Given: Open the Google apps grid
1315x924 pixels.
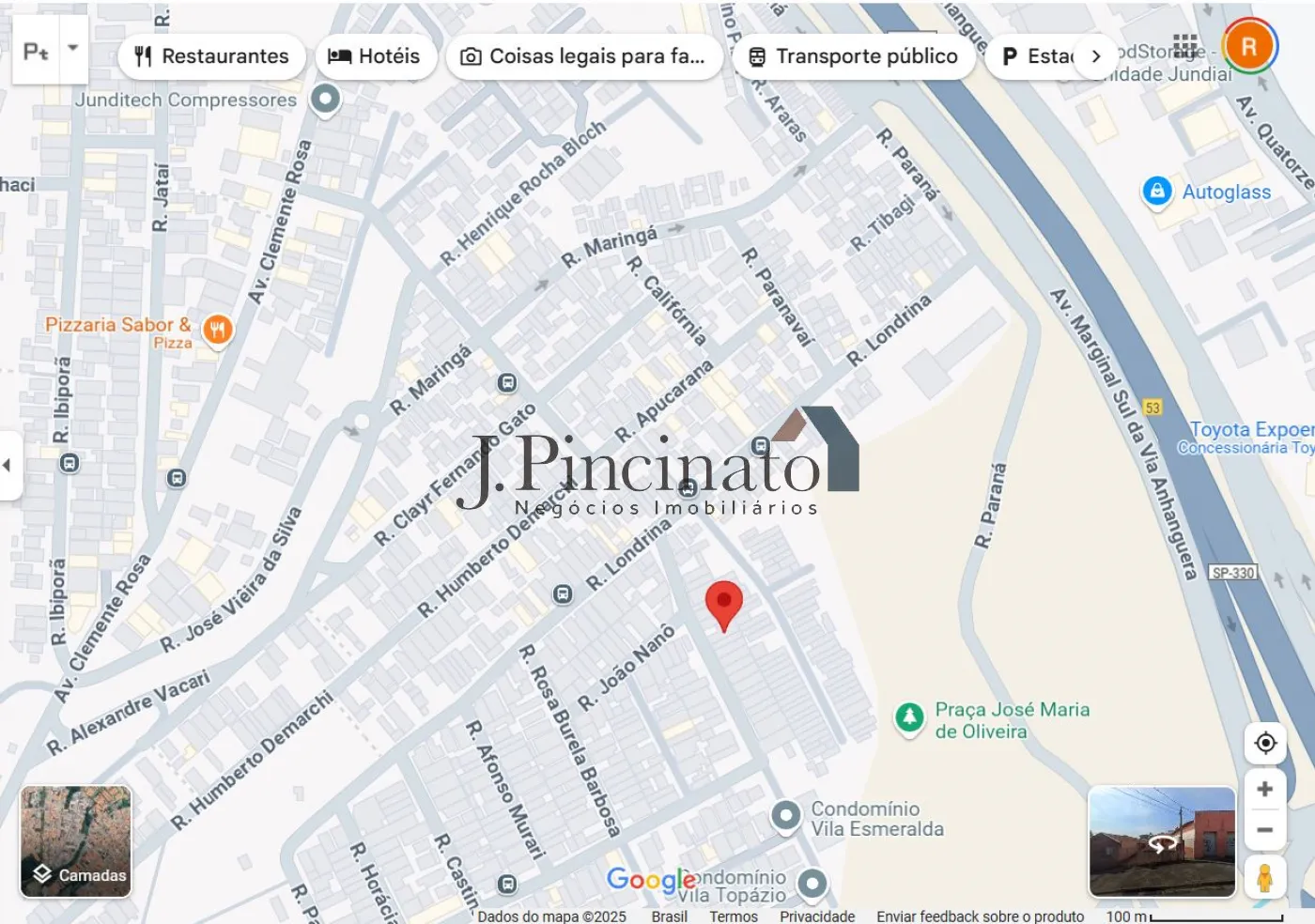Looking at the screenshot, I should pos(1185,45).
